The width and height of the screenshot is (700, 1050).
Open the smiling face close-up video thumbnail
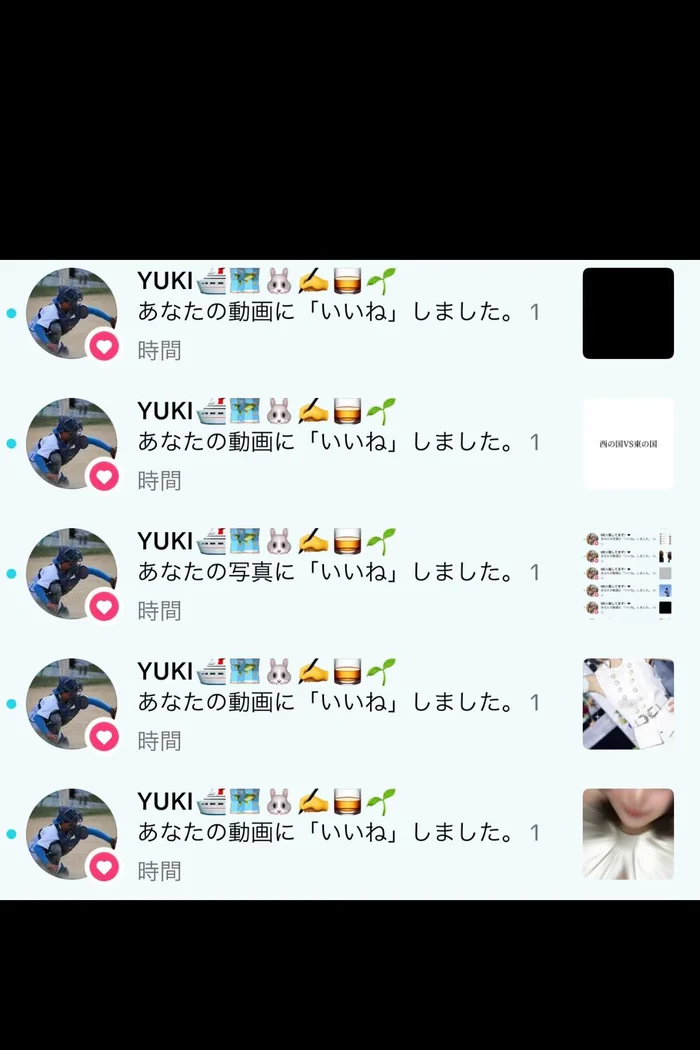[x=628, y=834]
